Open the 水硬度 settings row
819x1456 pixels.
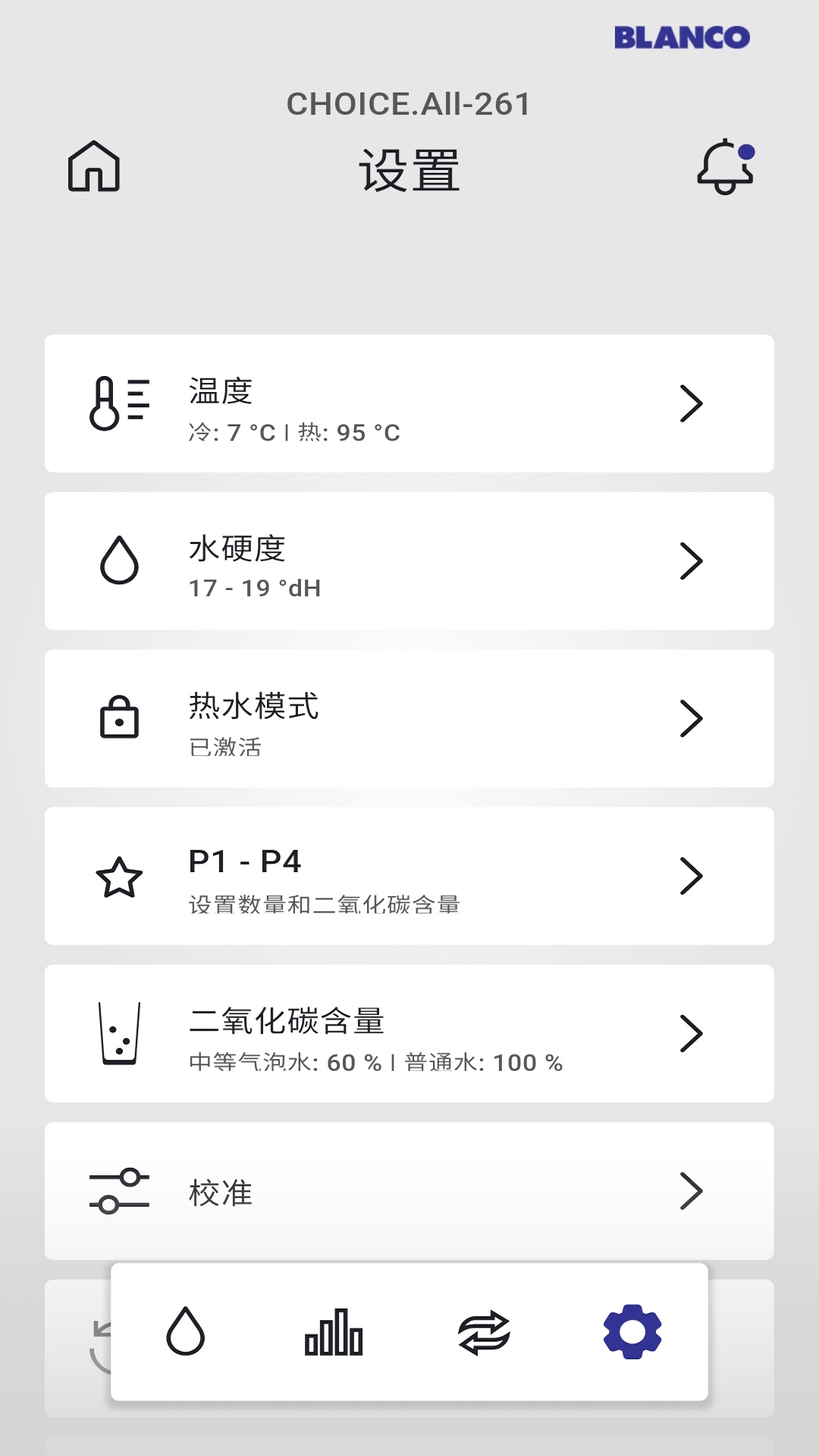(x=409, y=561)
